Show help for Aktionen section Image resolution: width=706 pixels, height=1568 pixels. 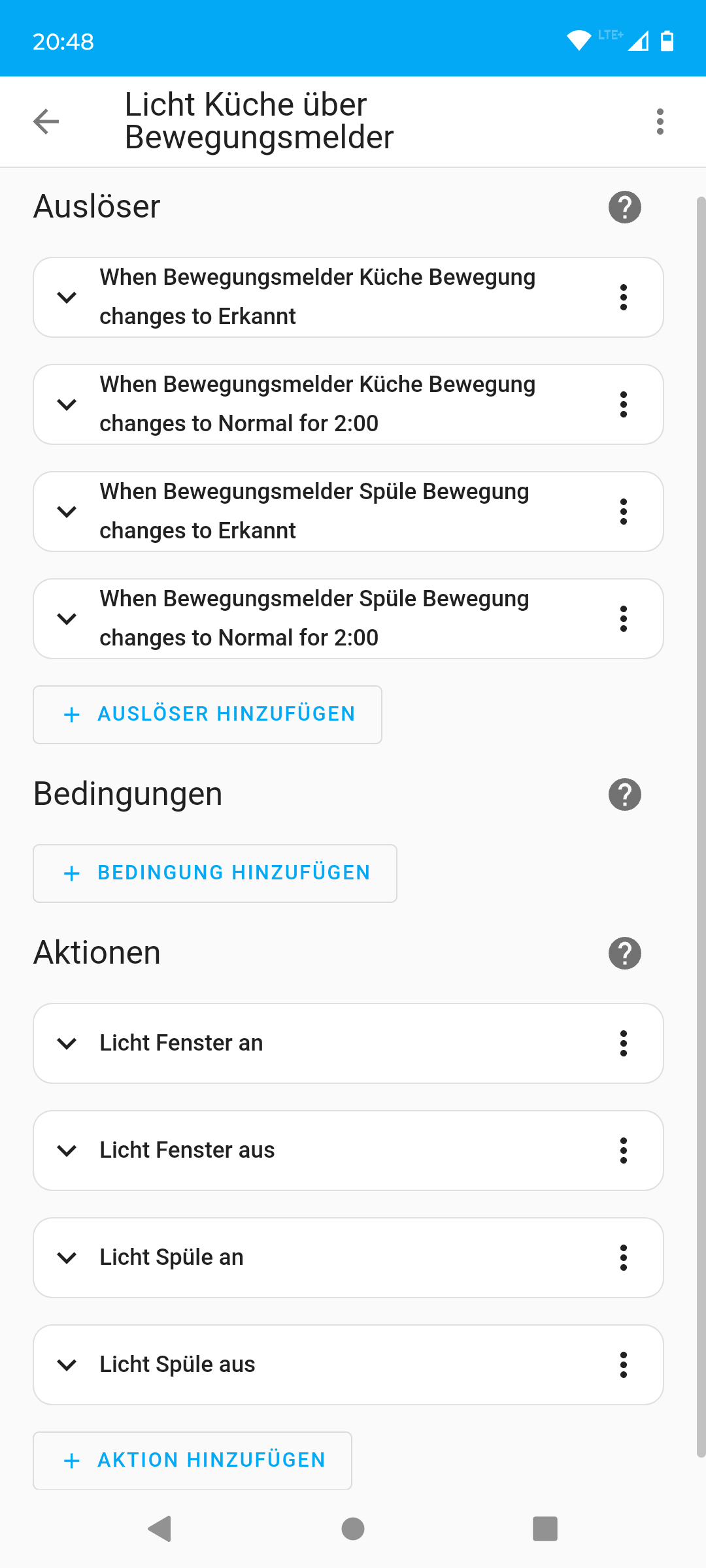click(624, 953)
